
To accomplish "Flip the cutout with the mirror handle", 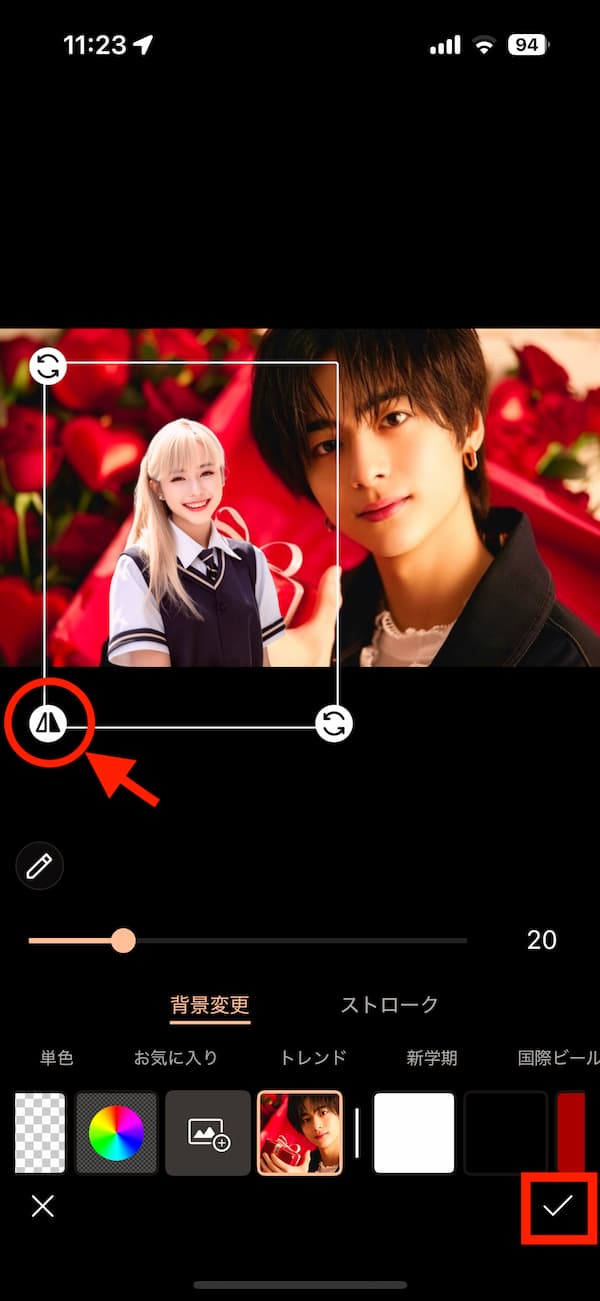I will tap(47, 722).
